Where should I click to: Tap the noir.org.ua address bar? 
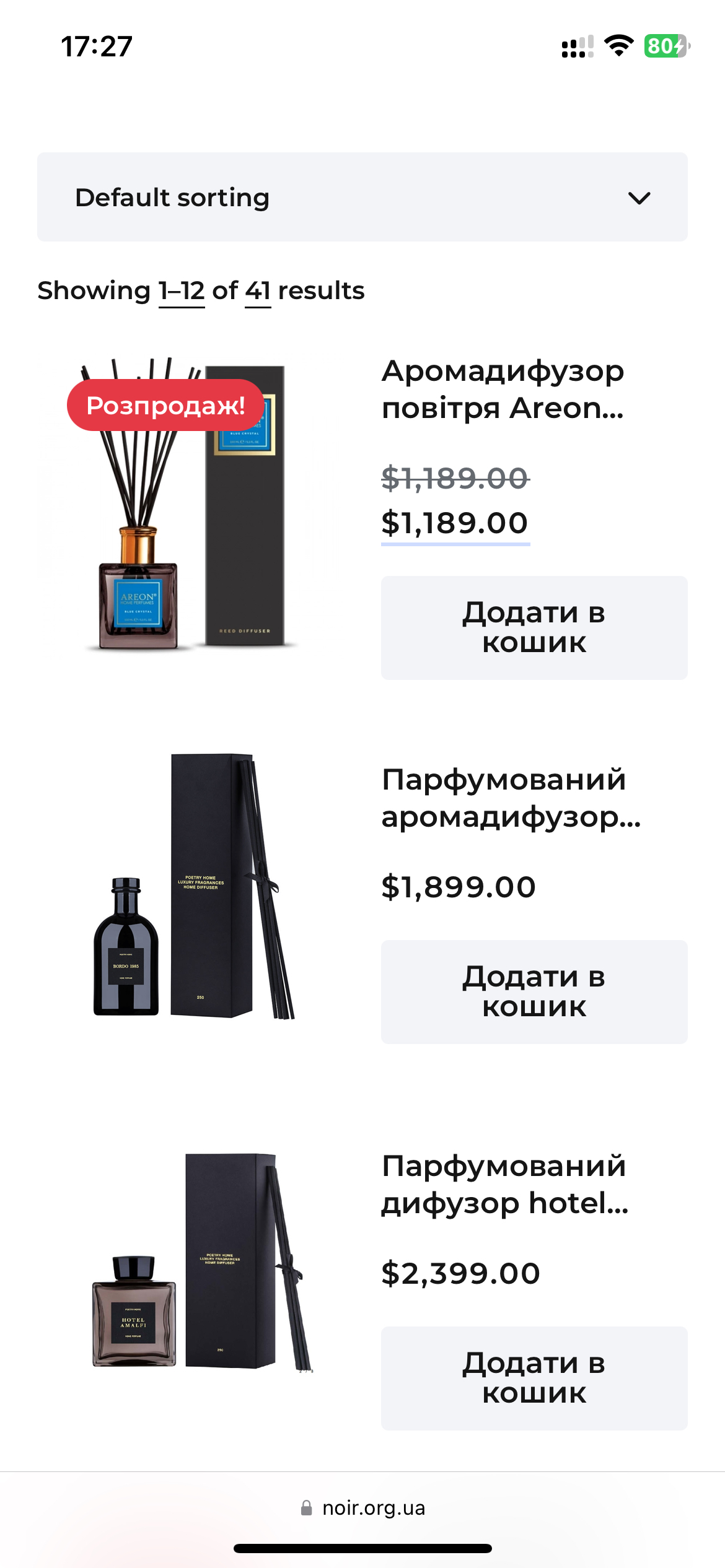coord(363,1509)
